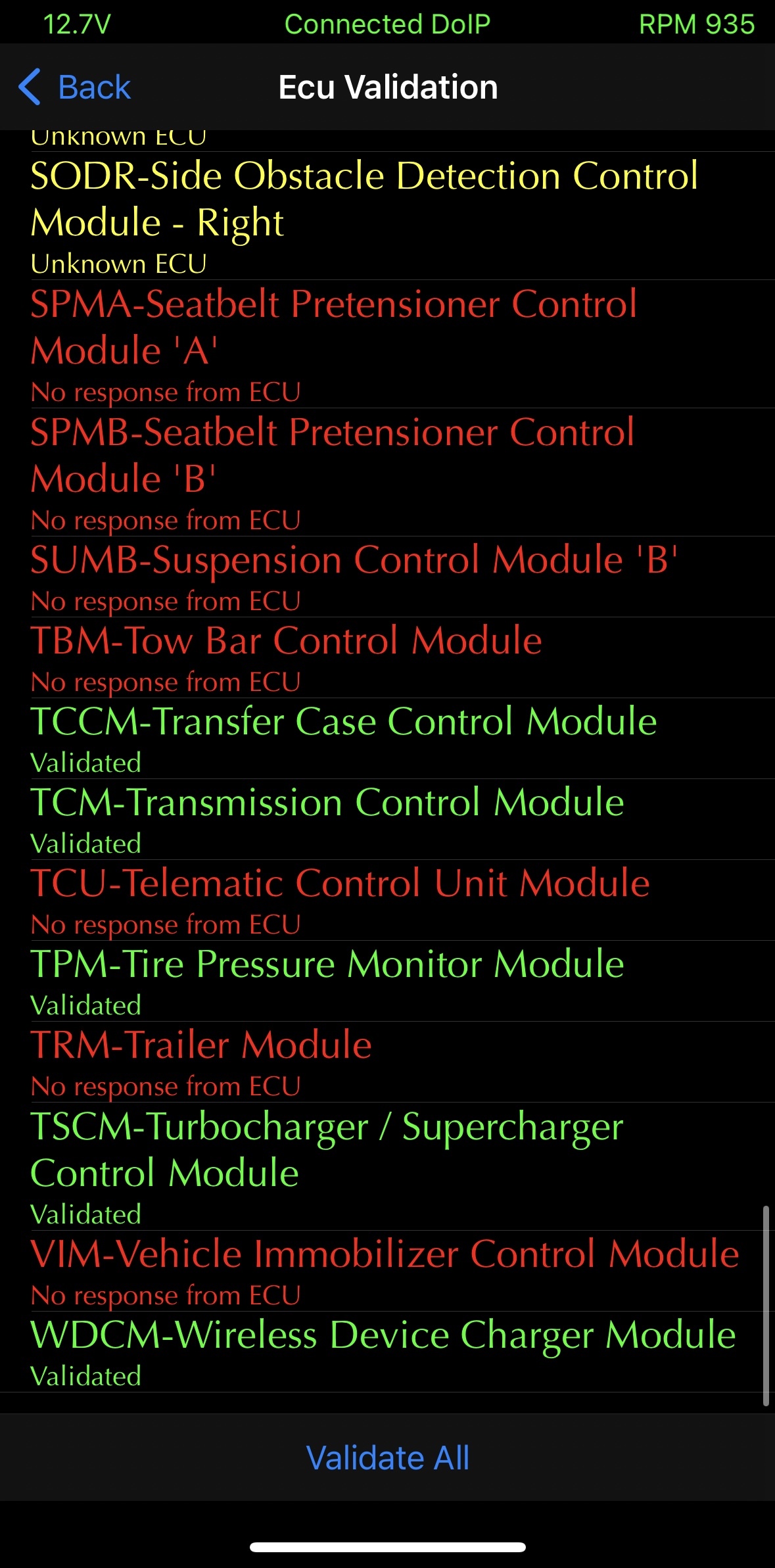775x1568 pixels.
Task: Select SUMB-Suspension Control Module 'B'
Action: (387, 577)
